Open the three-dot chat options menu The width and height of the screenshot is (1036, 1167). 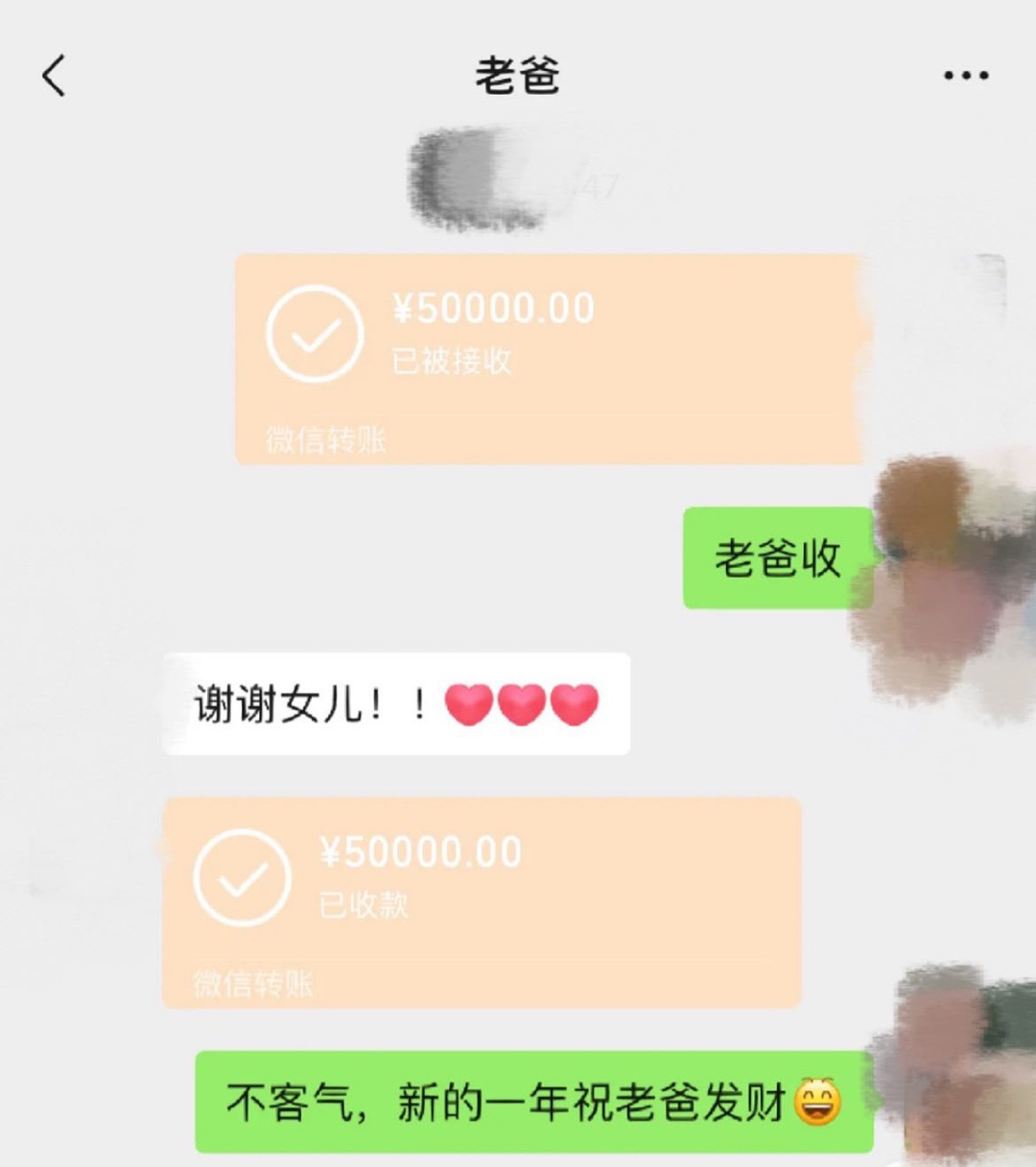(x=965, y=75)
